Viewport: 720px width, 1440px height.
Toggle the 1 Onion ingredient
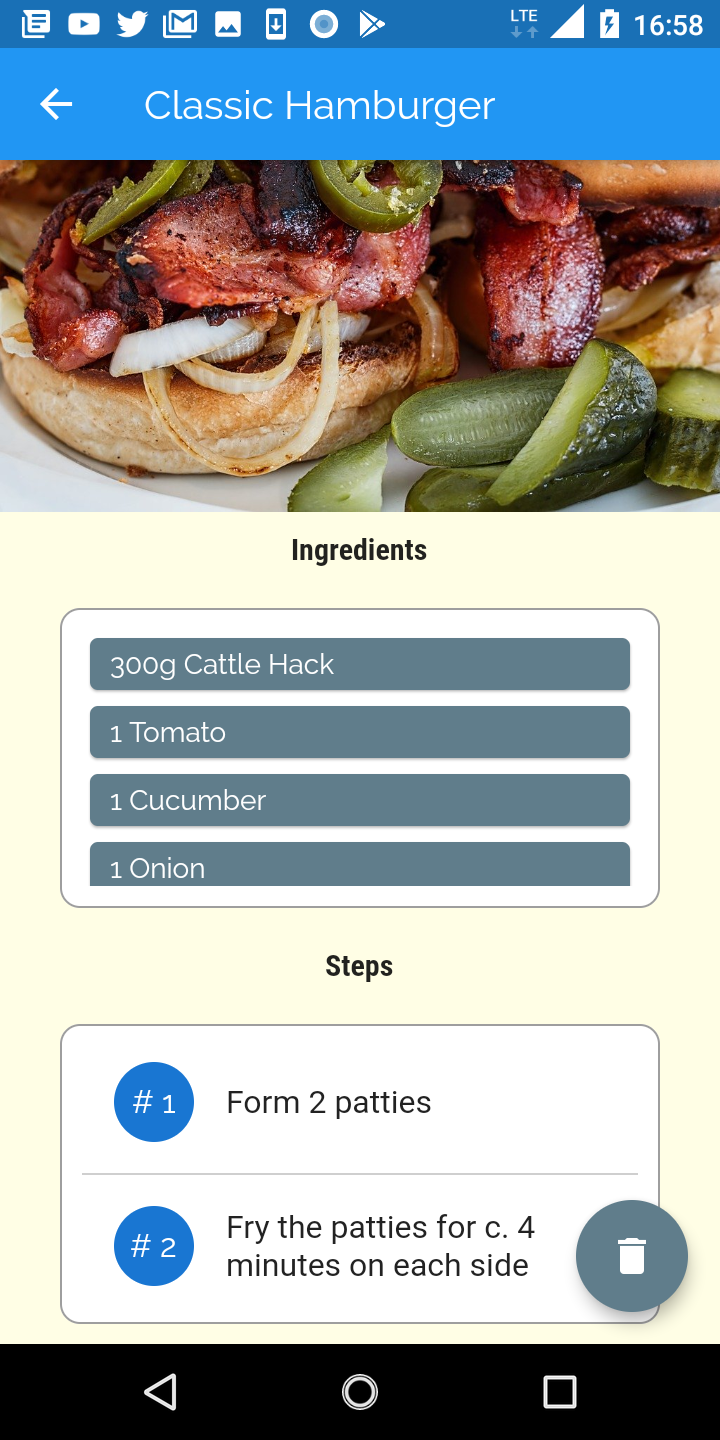pos(360,866)
